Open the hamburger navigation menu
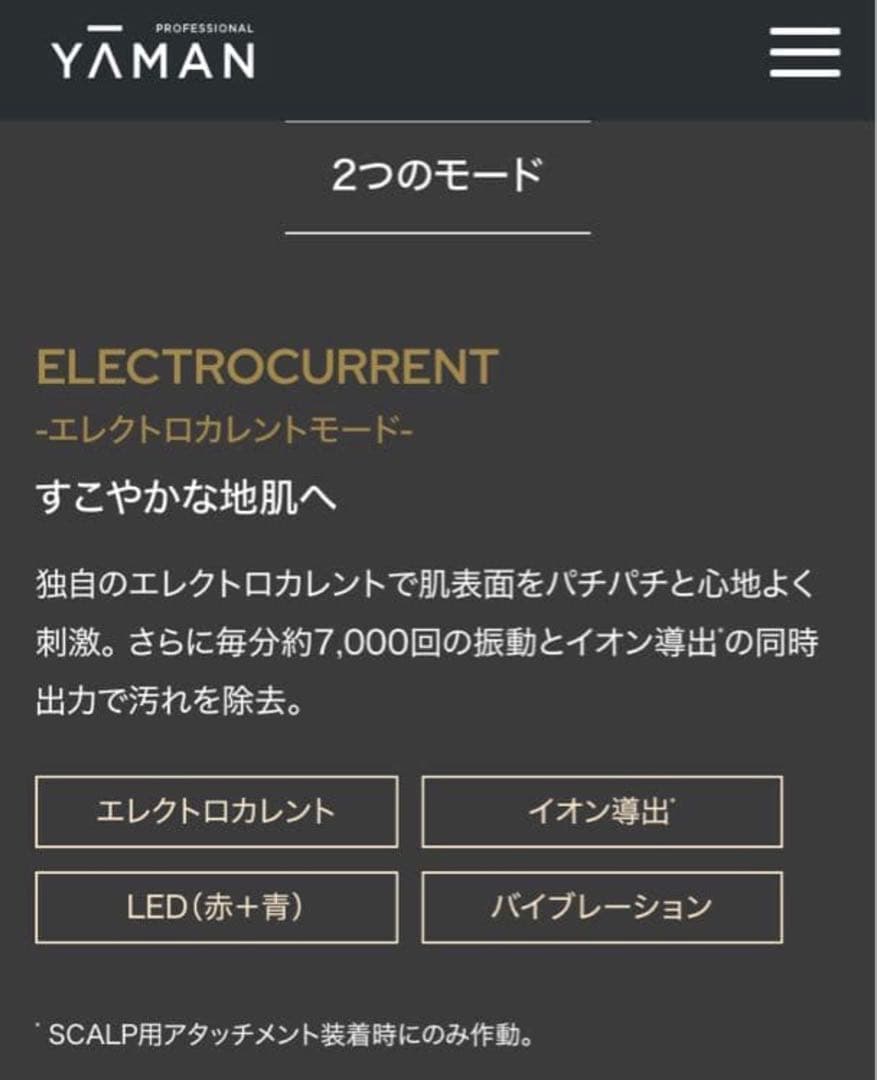The image size is (877, 1080). click(x=804, y=52)
